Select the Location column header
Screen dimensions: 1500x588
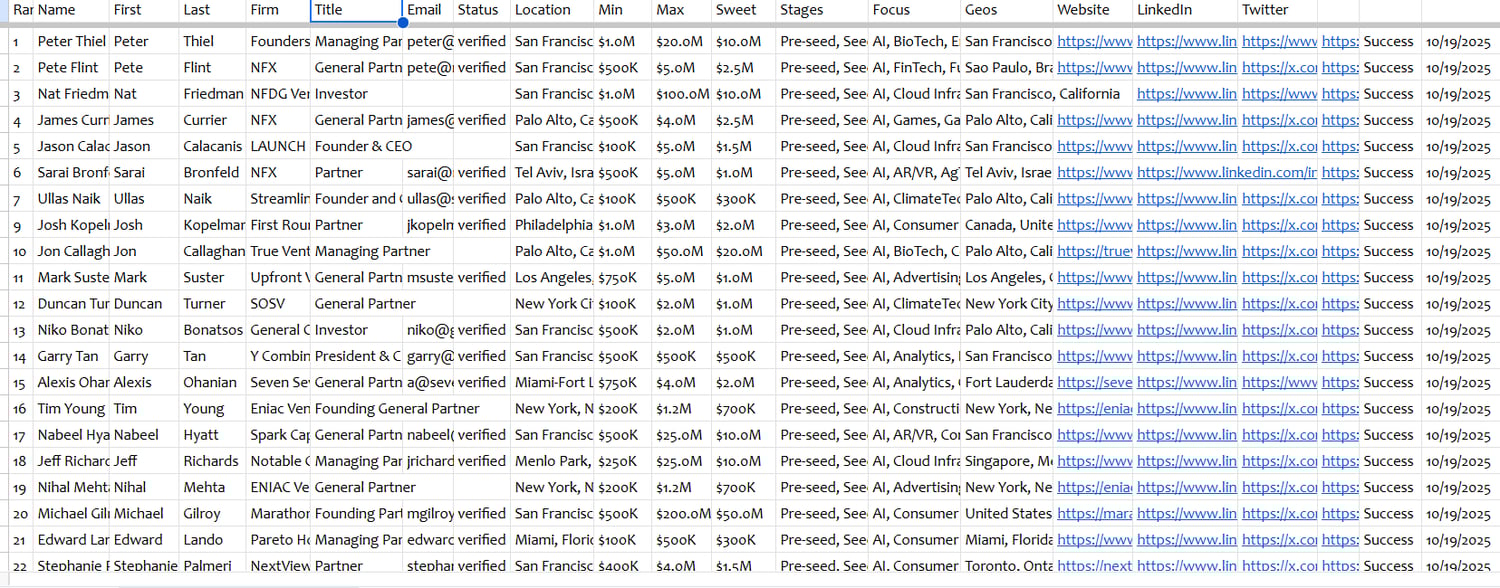coord(551,10)
